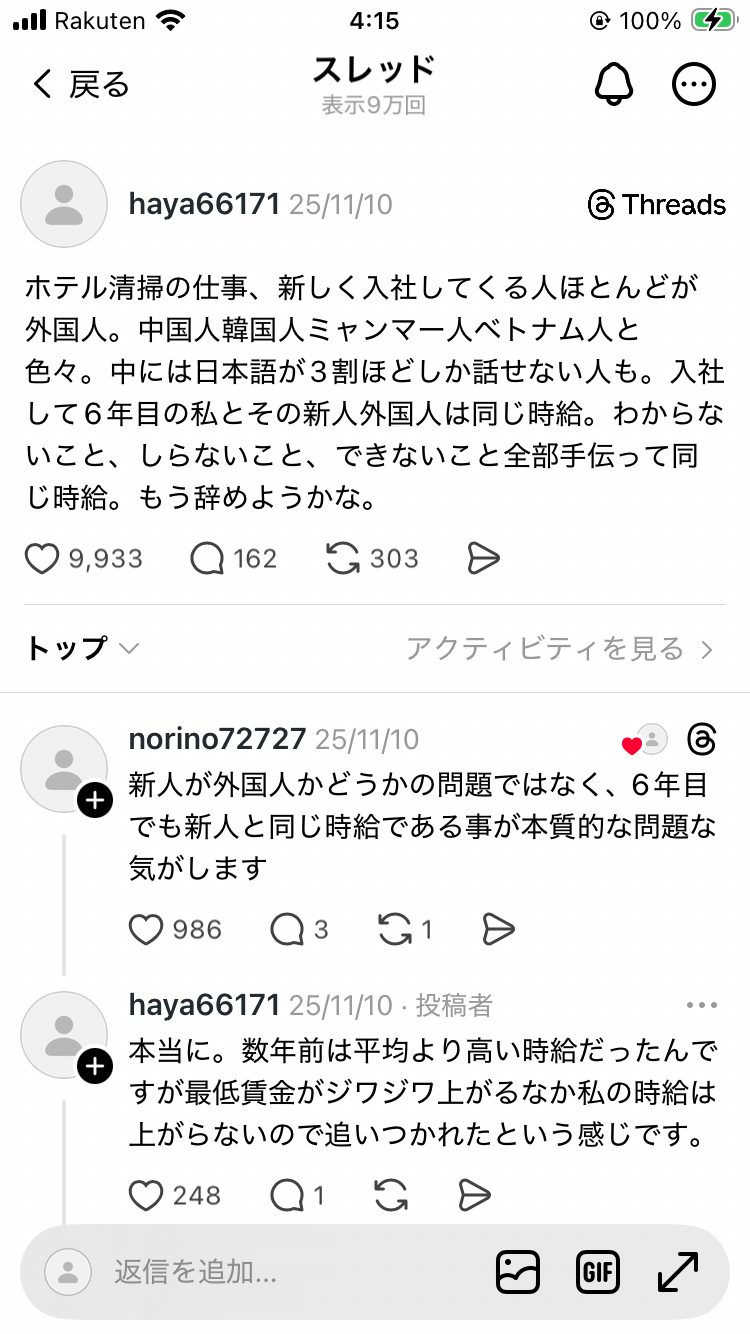Repost norino72727's reply

coord(395,930)
